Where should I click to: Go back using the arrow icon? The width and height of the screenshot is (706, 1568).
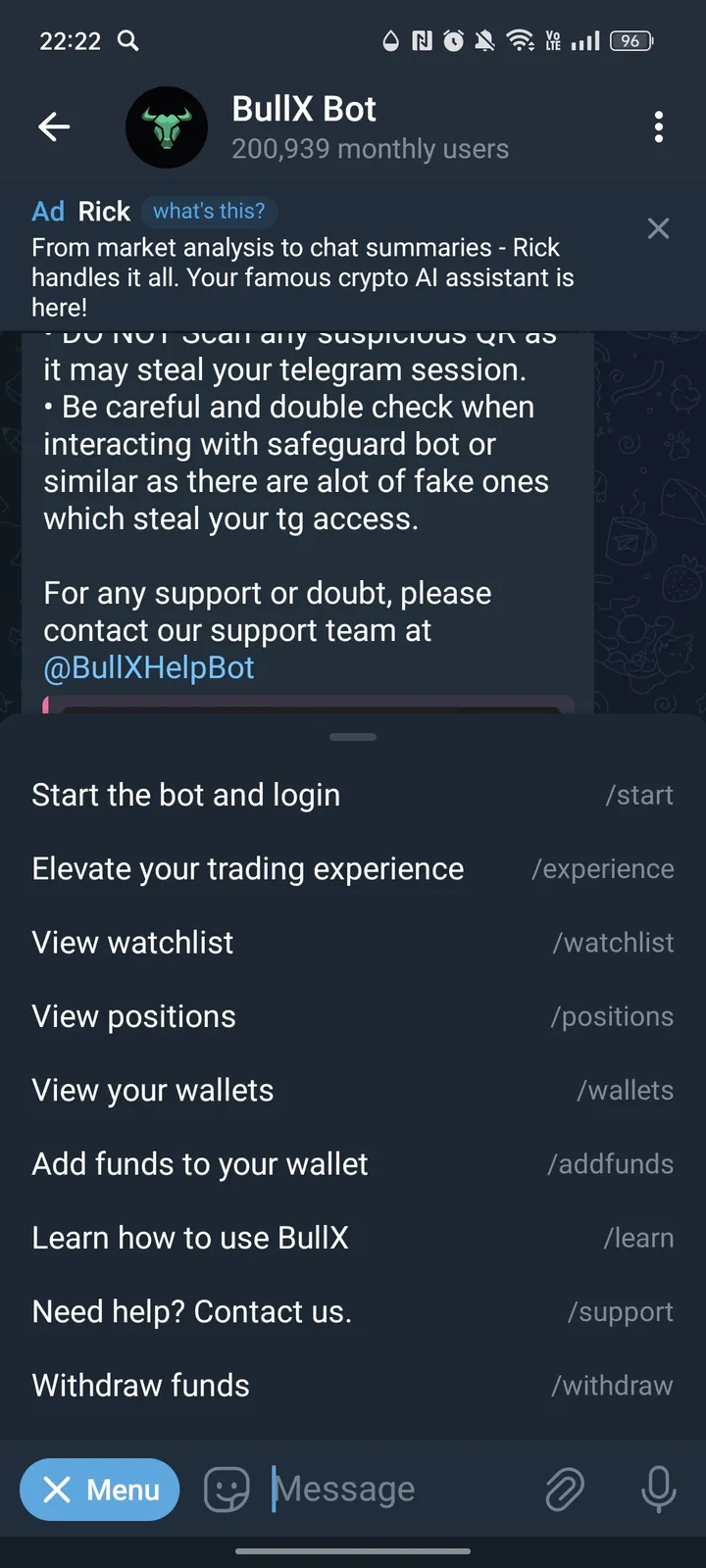[54, 126]
